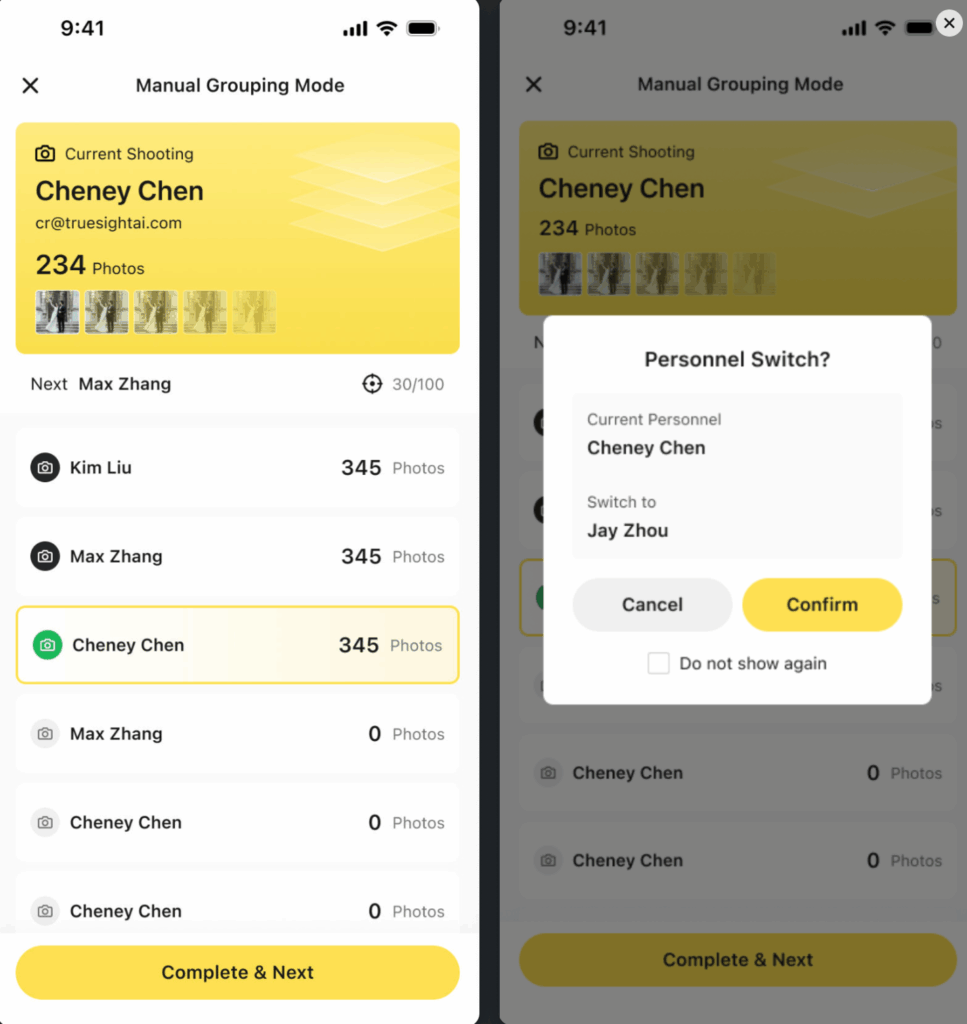This screenshot has height=1024, width=967.
Task: Confirm the personnel switch to Jay Zhou
Action: pos(821,604)
